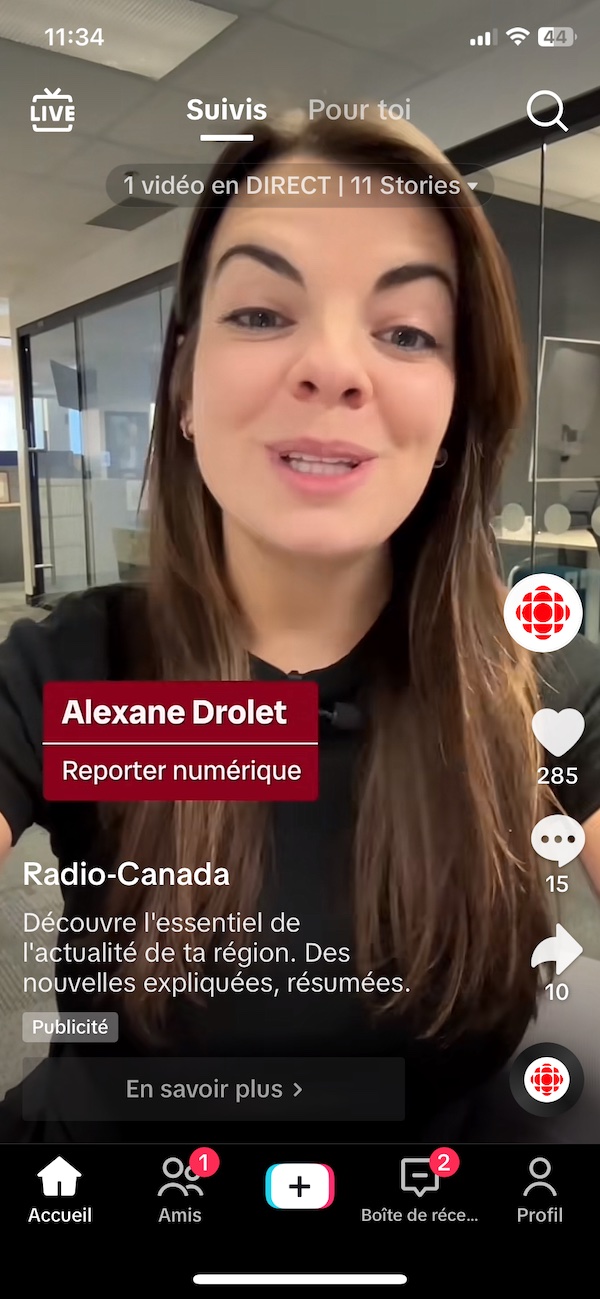Image resolution: width=600 pixels, height=1299 pixels.
Task: Open the sound disc icon
Action: pyautogui.click(x=547, y=1079)
